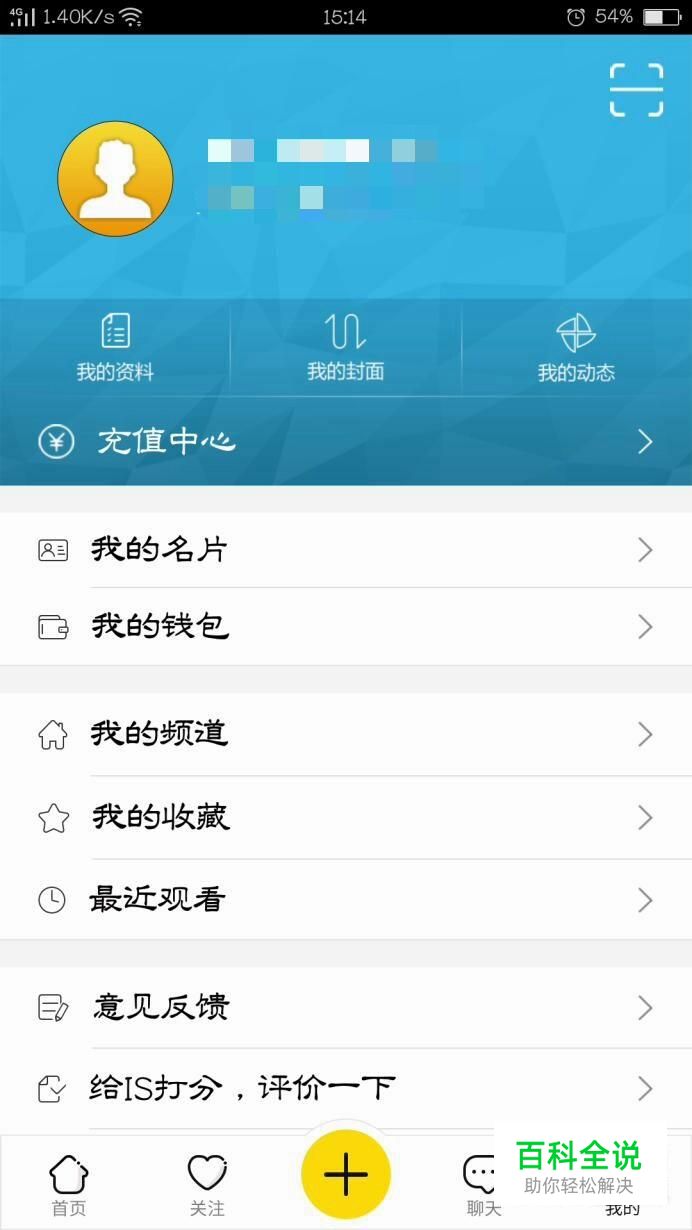Open 我的名片 business card

point(345,550)
